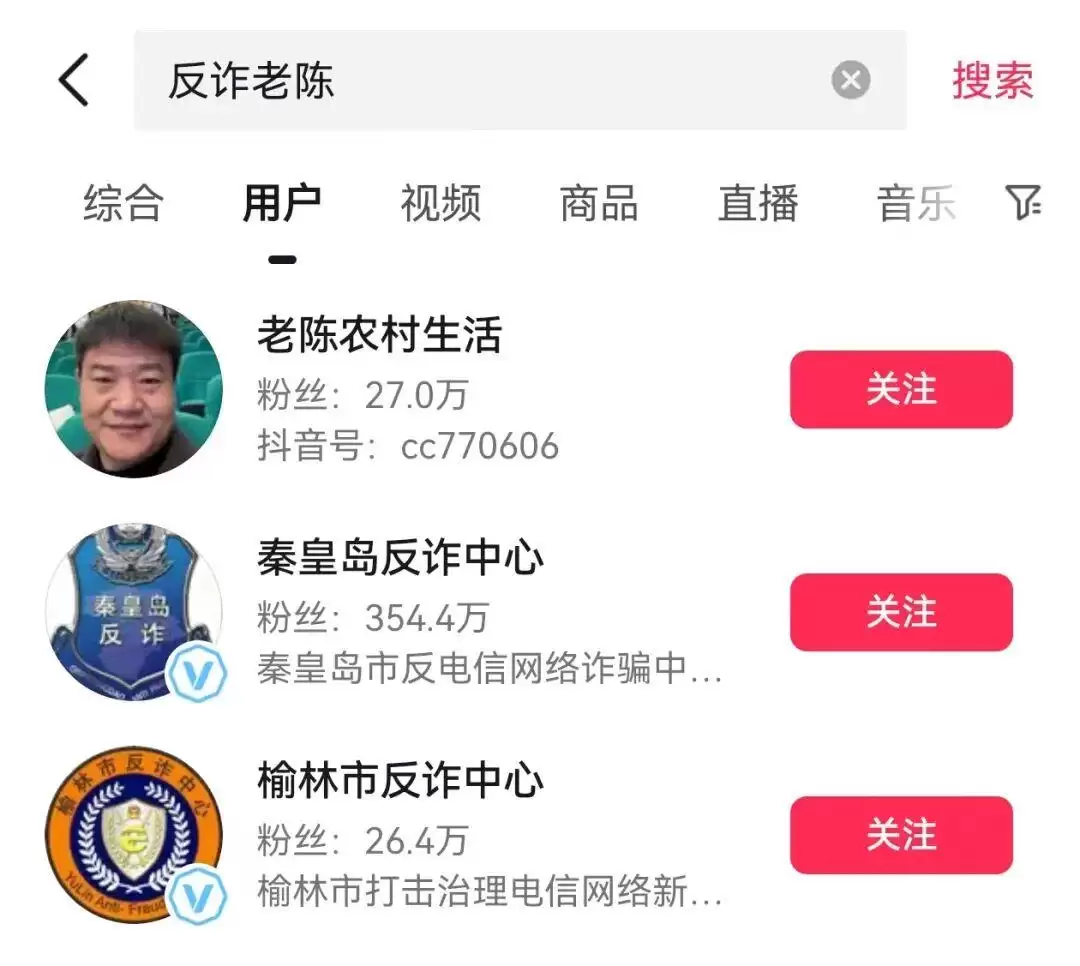Open the 音乐 tab
The height and width of the screenshot is (966, 1080).
coord(915,203)
